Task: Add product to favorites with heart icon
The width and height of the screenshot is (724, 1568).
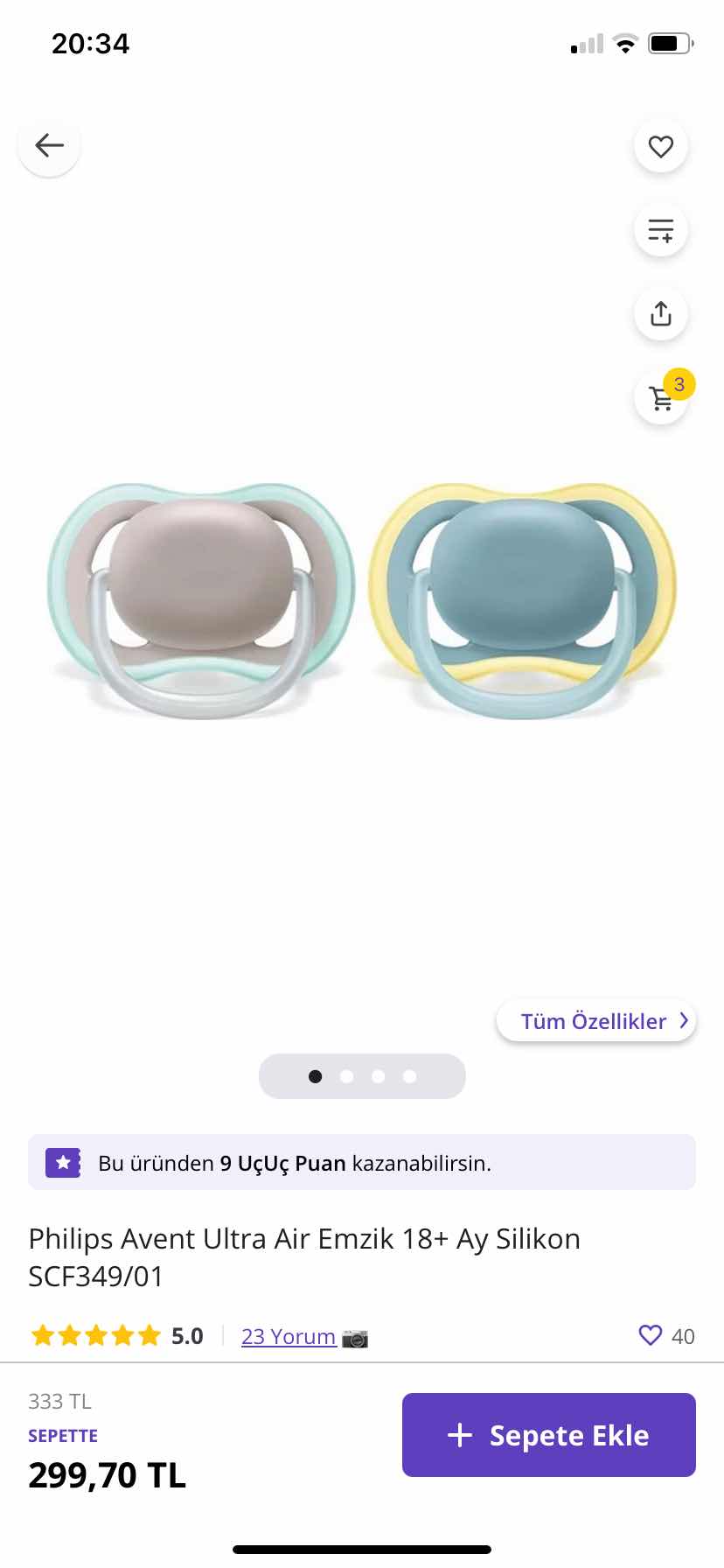Action: [x=661, y=146]
